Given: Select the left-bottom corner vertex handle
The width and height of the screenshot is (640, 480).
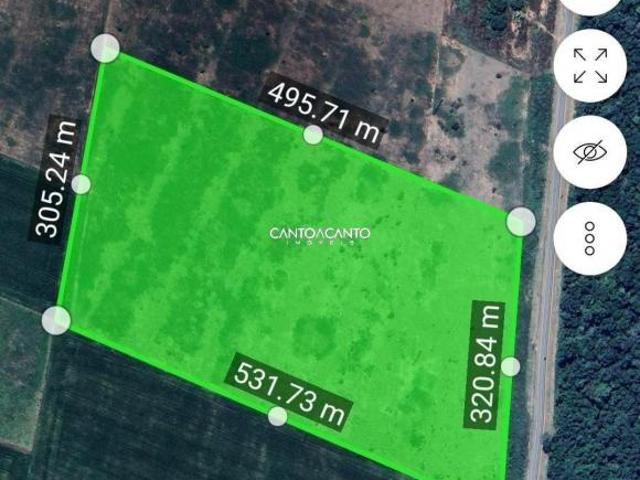Looking at the screenshot, I should (57, 320).
